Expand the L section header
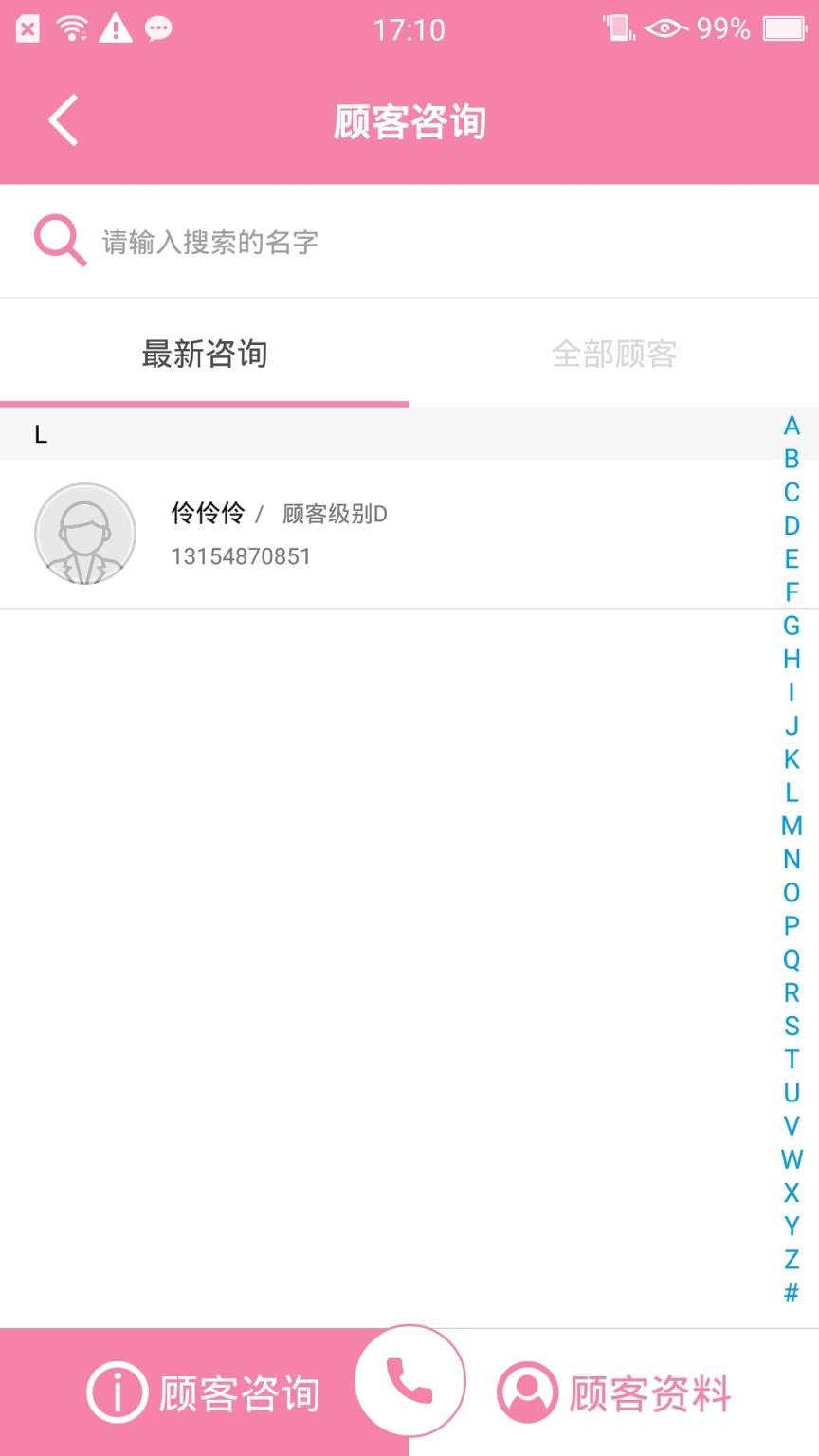Screen dimensions: 819x1456 coord(41,434)
